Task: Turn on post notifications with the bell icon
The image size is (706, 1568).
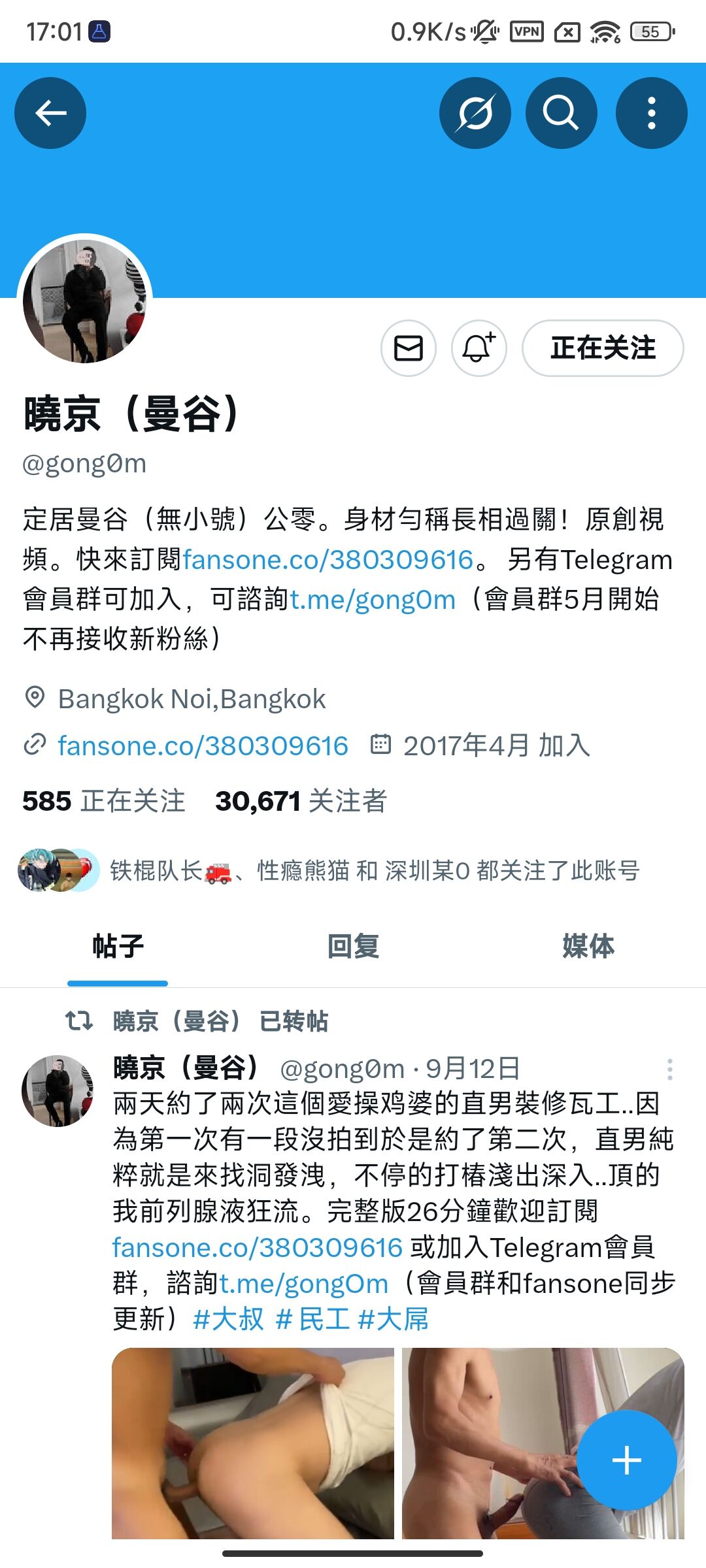Action: 479,348
